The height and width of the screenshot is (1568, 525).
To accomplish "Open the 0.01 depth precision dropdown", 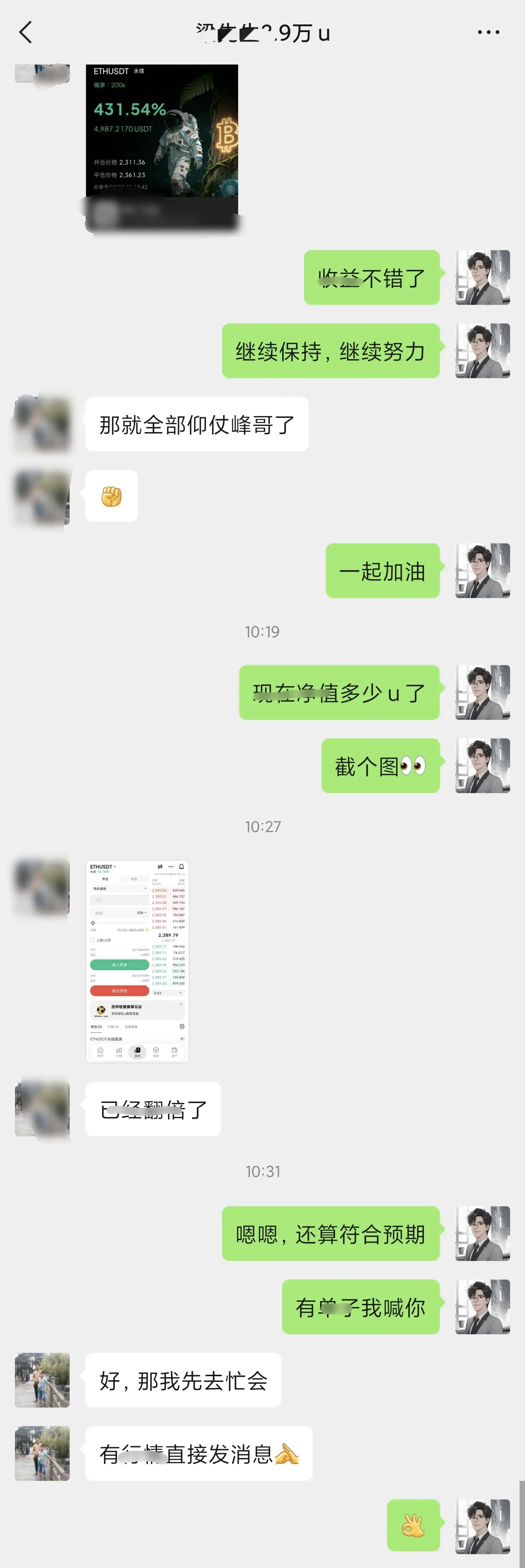I will click(168, 993).
